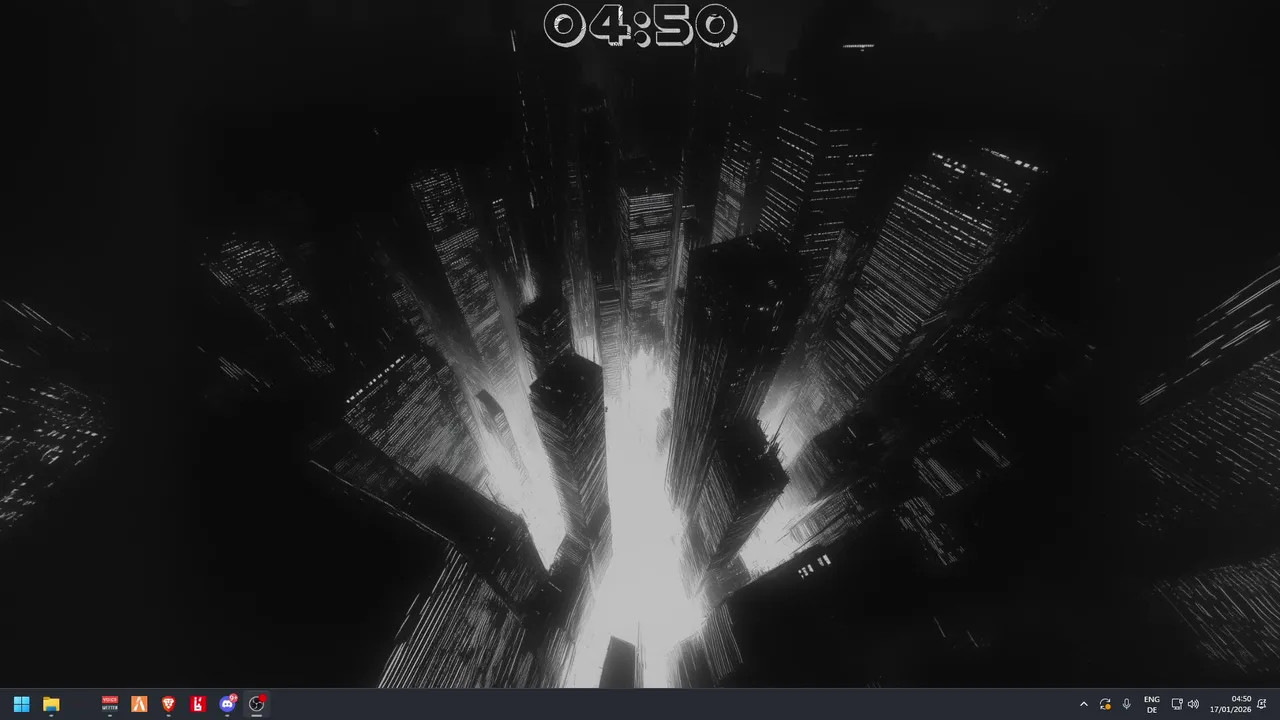Expand the hidden system tray icons

1083,704
